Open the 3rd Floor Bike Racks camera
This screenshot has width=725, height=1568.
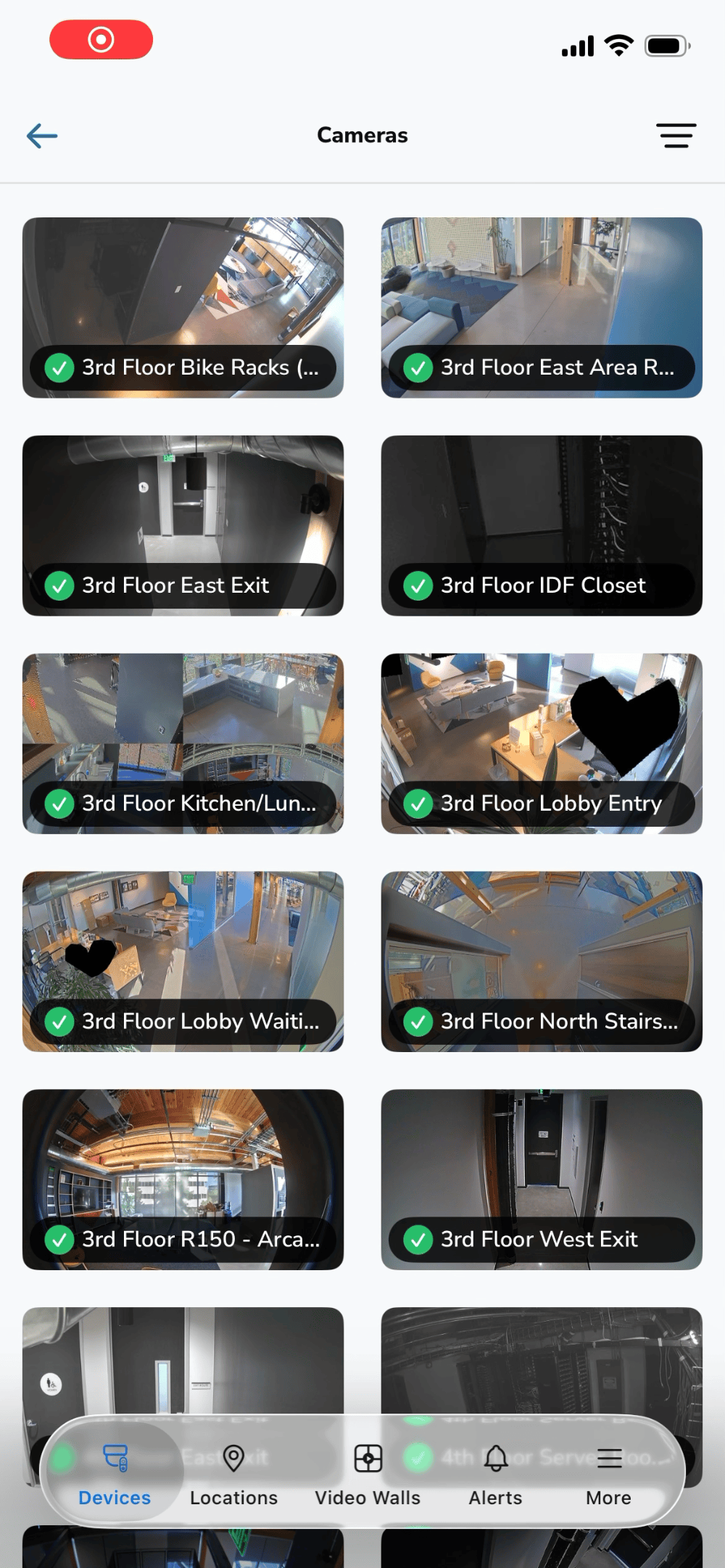[183, 307]
